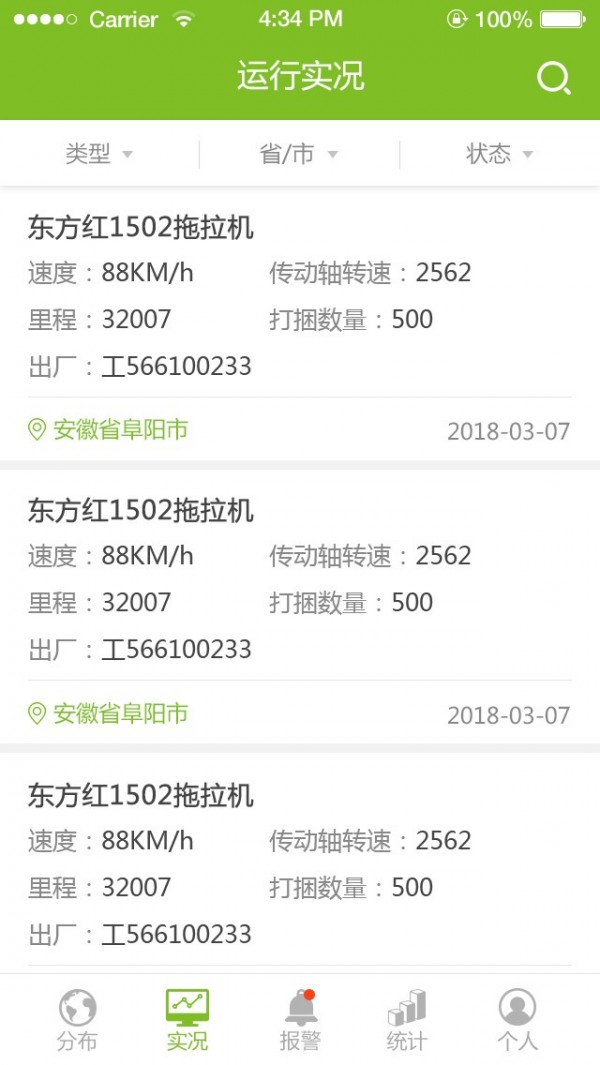The width and height of the screenshot is (600, 1065).
Task: Open the 统计 statistics tab
Action: [407, 1020]
